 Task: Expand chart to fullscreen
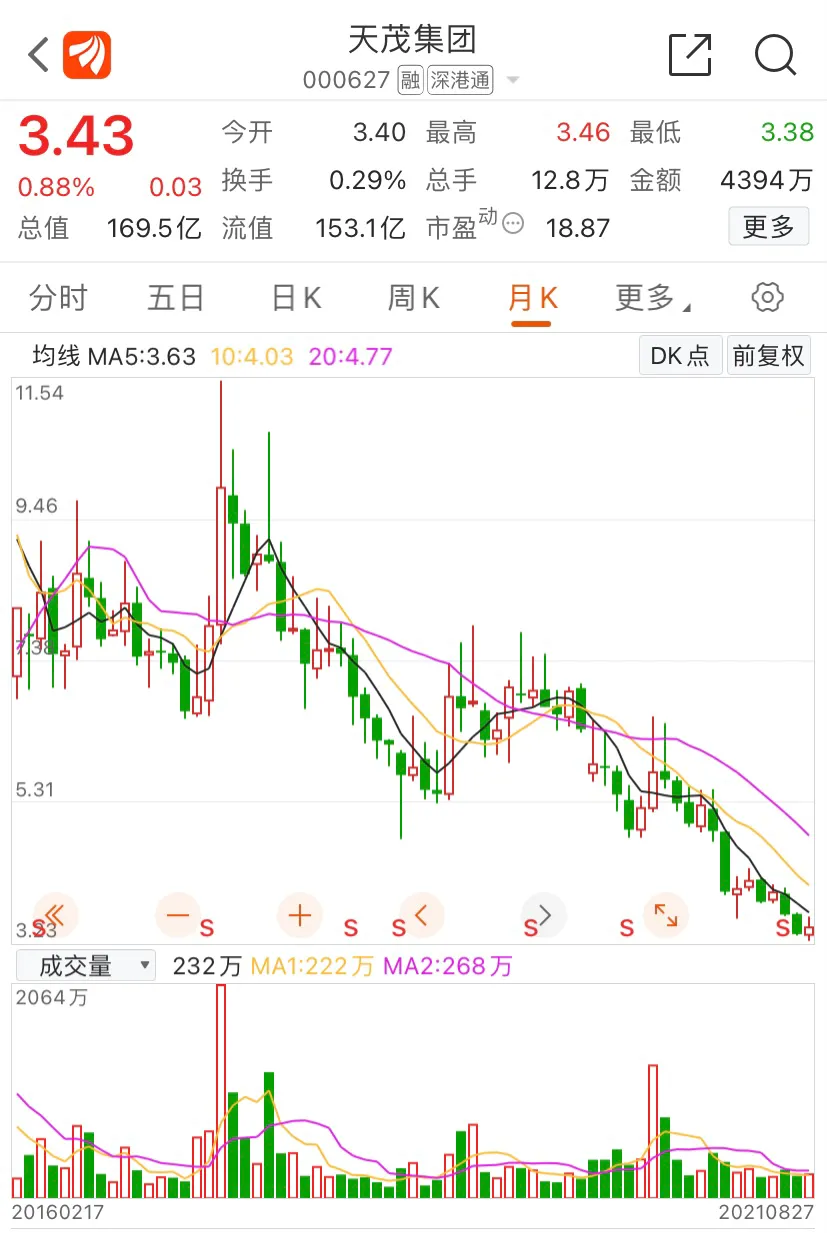click(x=666, y=914)
